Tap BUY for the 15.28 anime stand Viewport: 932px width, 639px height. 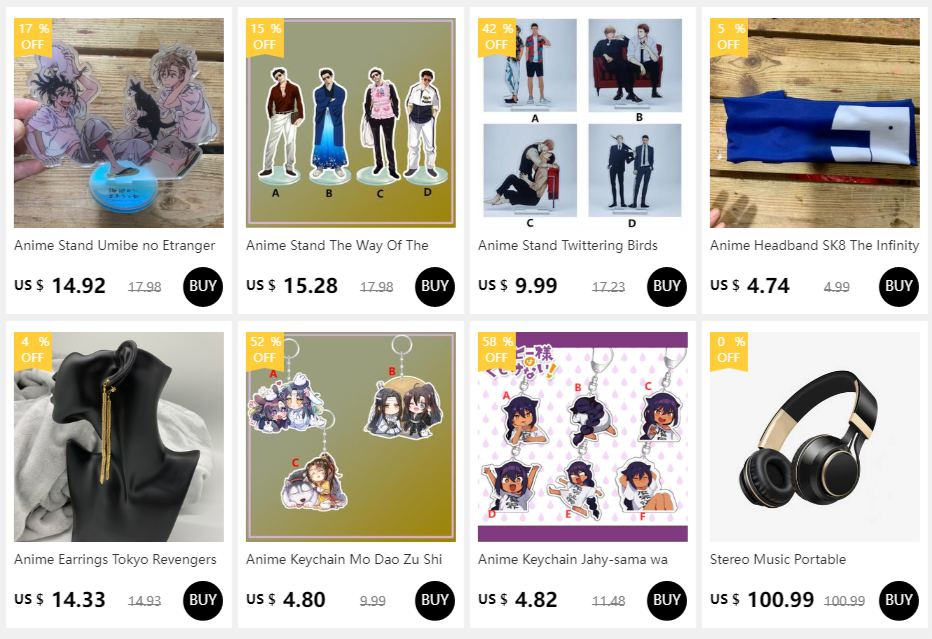pos(435,286)
